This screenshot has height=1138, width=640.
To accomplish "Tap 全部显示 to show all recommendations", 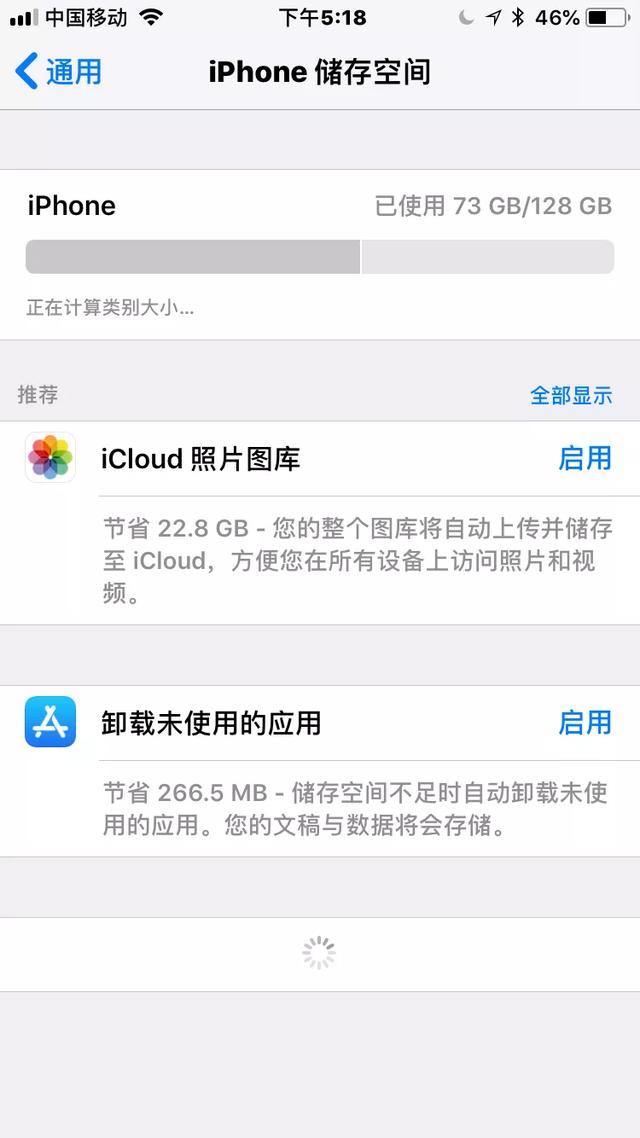I will pos(570,395).
